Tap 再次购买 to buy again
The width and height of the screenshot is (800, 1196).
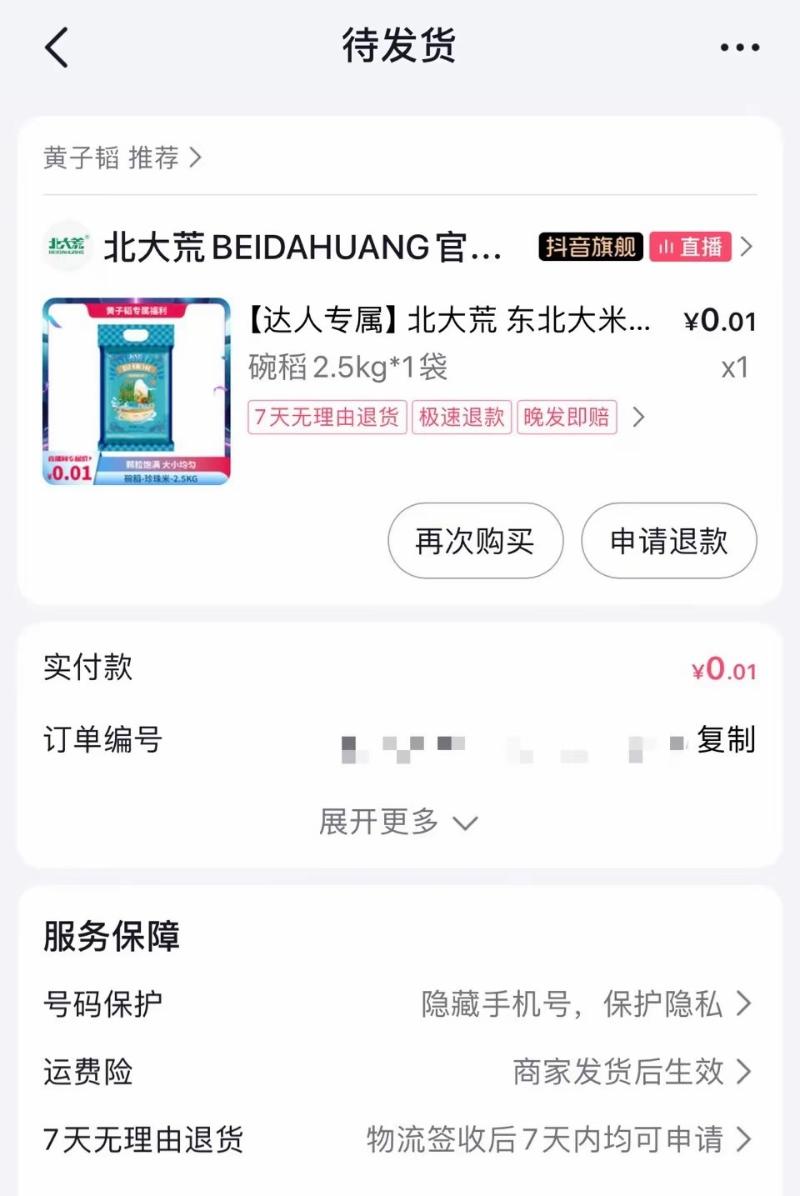tap(475, 541)
